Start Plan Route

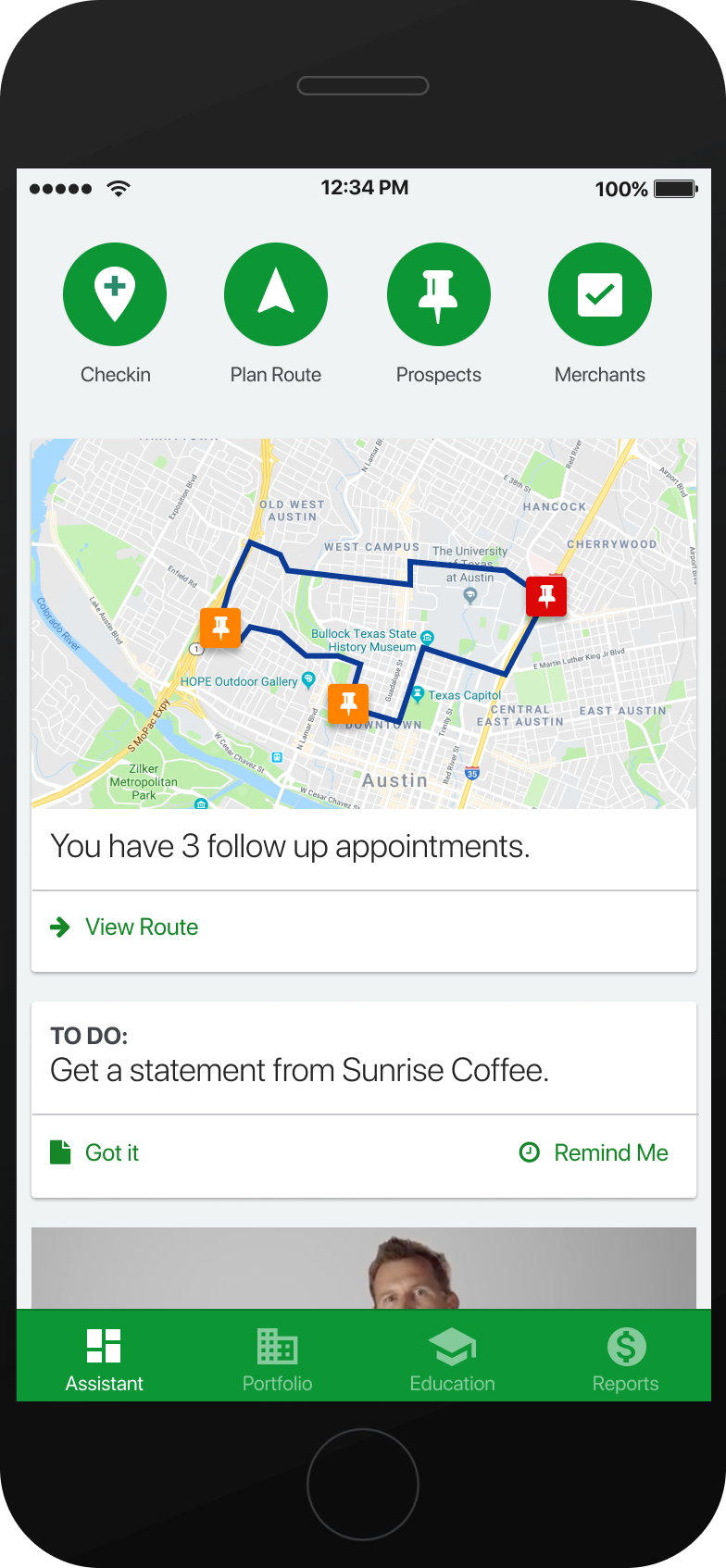pyautogui.click(x=276, y=295)
